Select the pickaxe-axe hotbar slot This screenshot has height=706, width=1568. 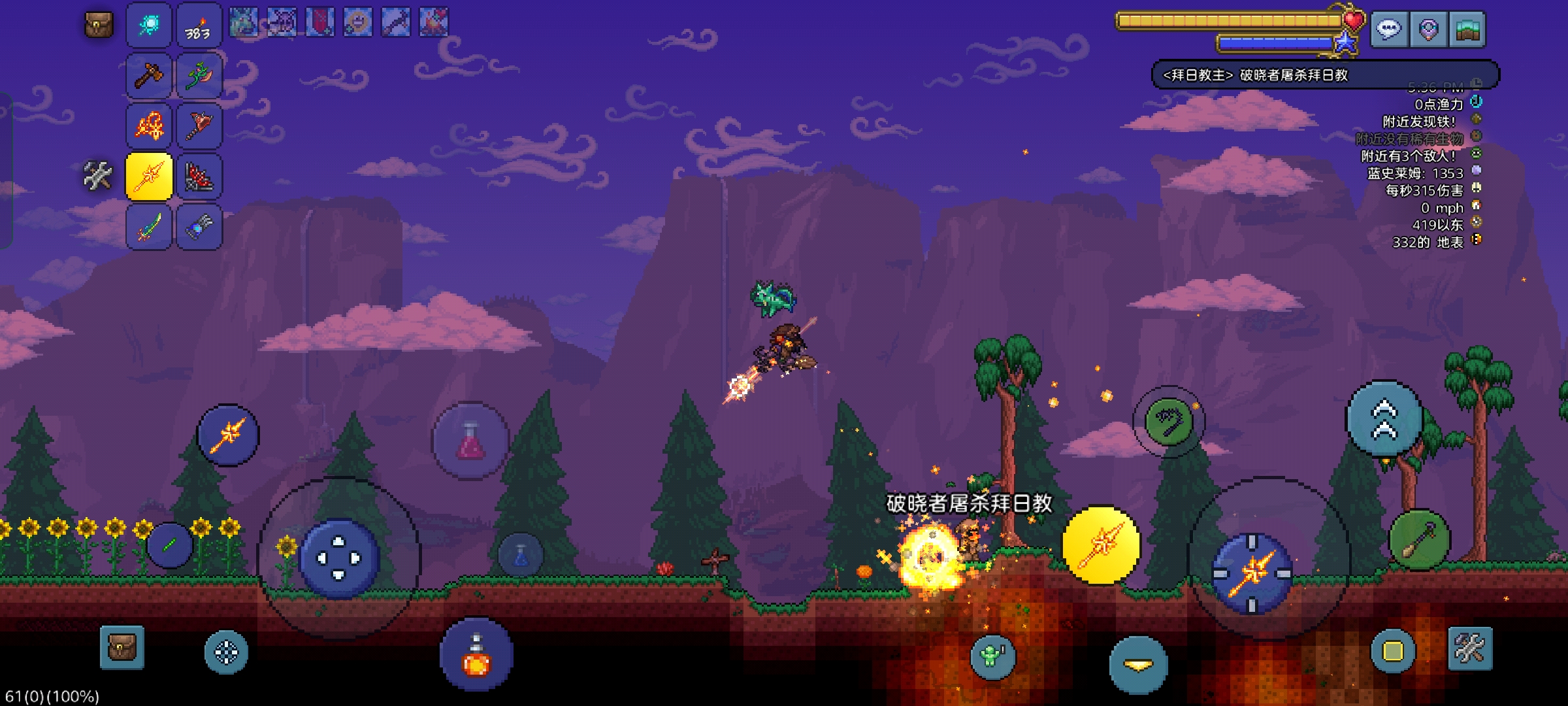click(149, 76)
